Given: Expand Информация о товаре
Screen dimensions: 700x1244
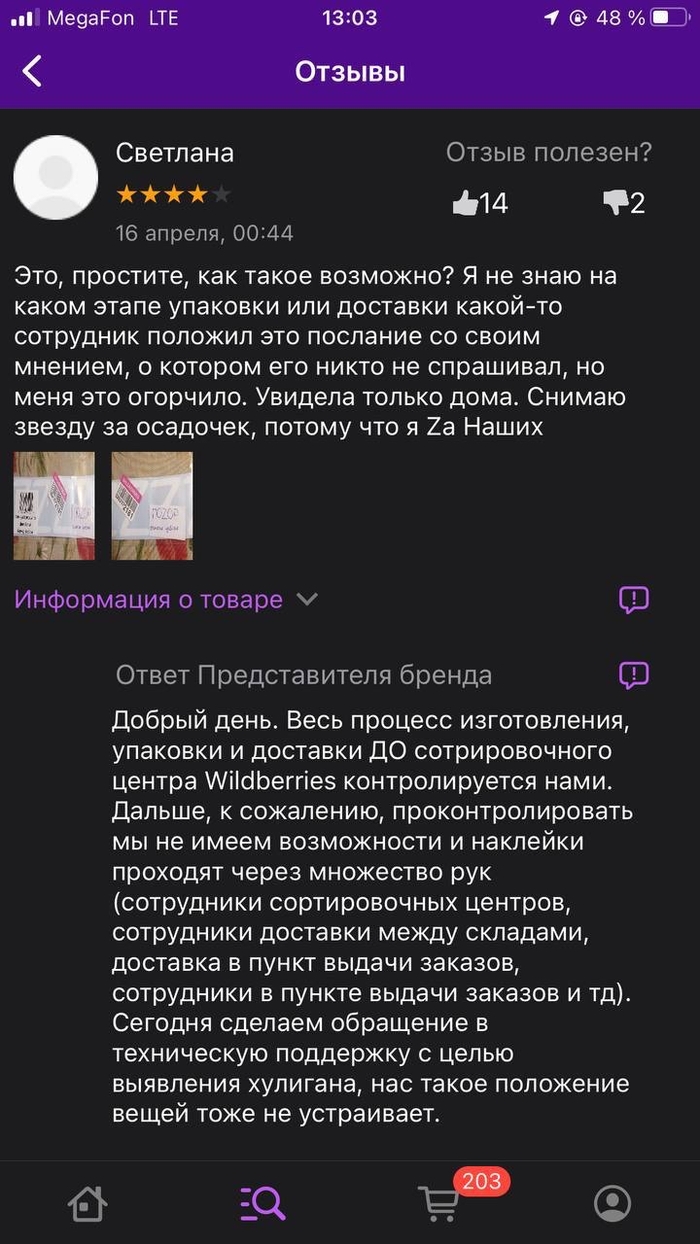Looking at the screenshot, I should [165, 600].
